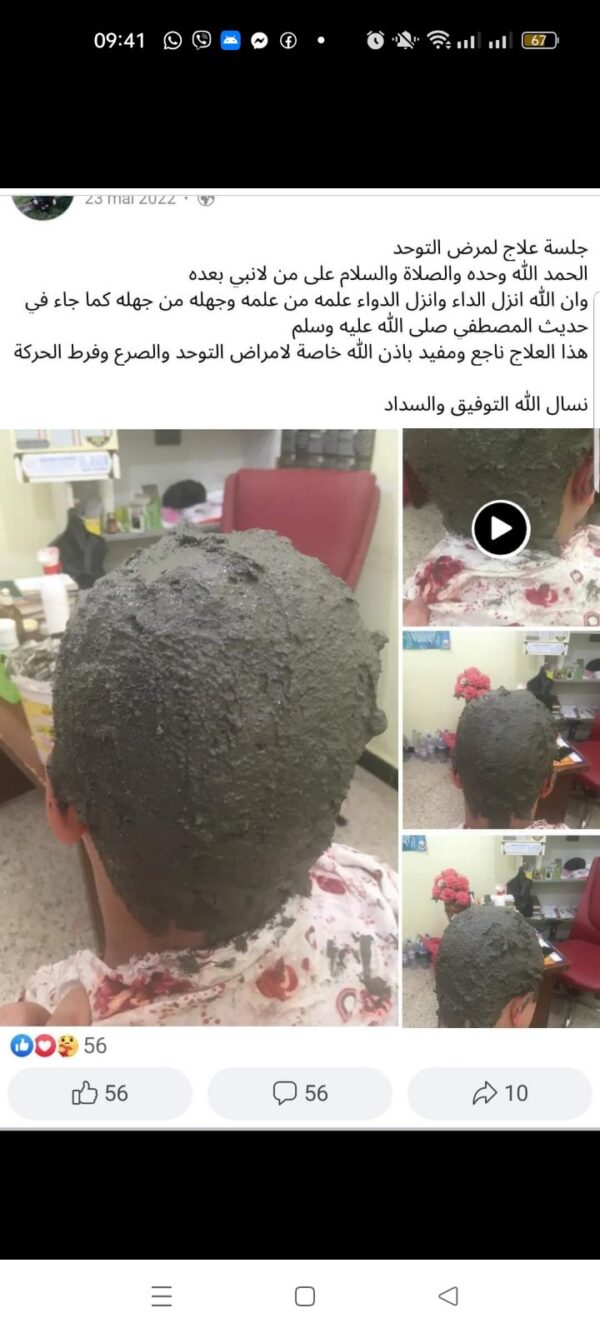Open the large photo in the post

click(200, 727)
